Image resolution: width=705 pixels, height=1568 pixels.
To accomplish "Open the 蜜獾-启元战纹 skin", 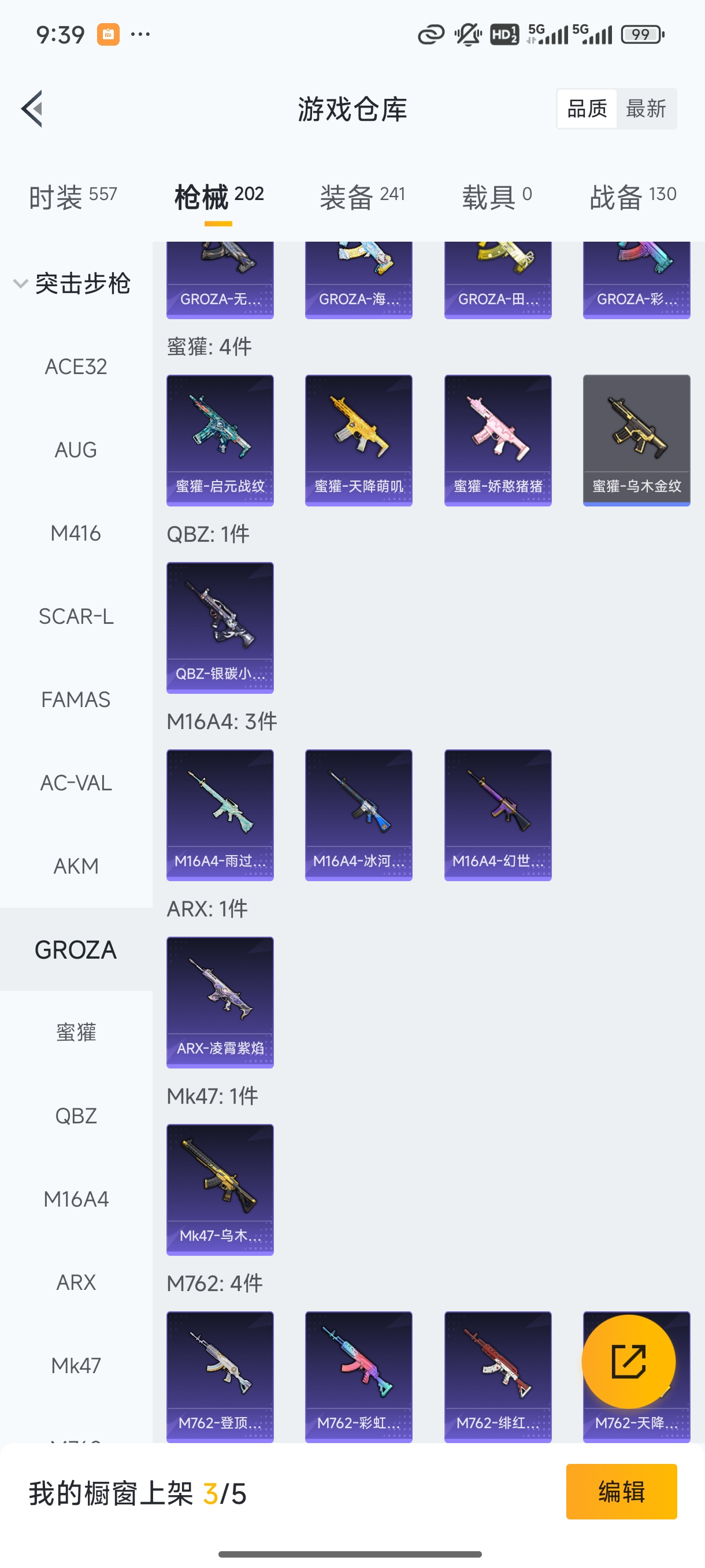I will pos(220,439).
